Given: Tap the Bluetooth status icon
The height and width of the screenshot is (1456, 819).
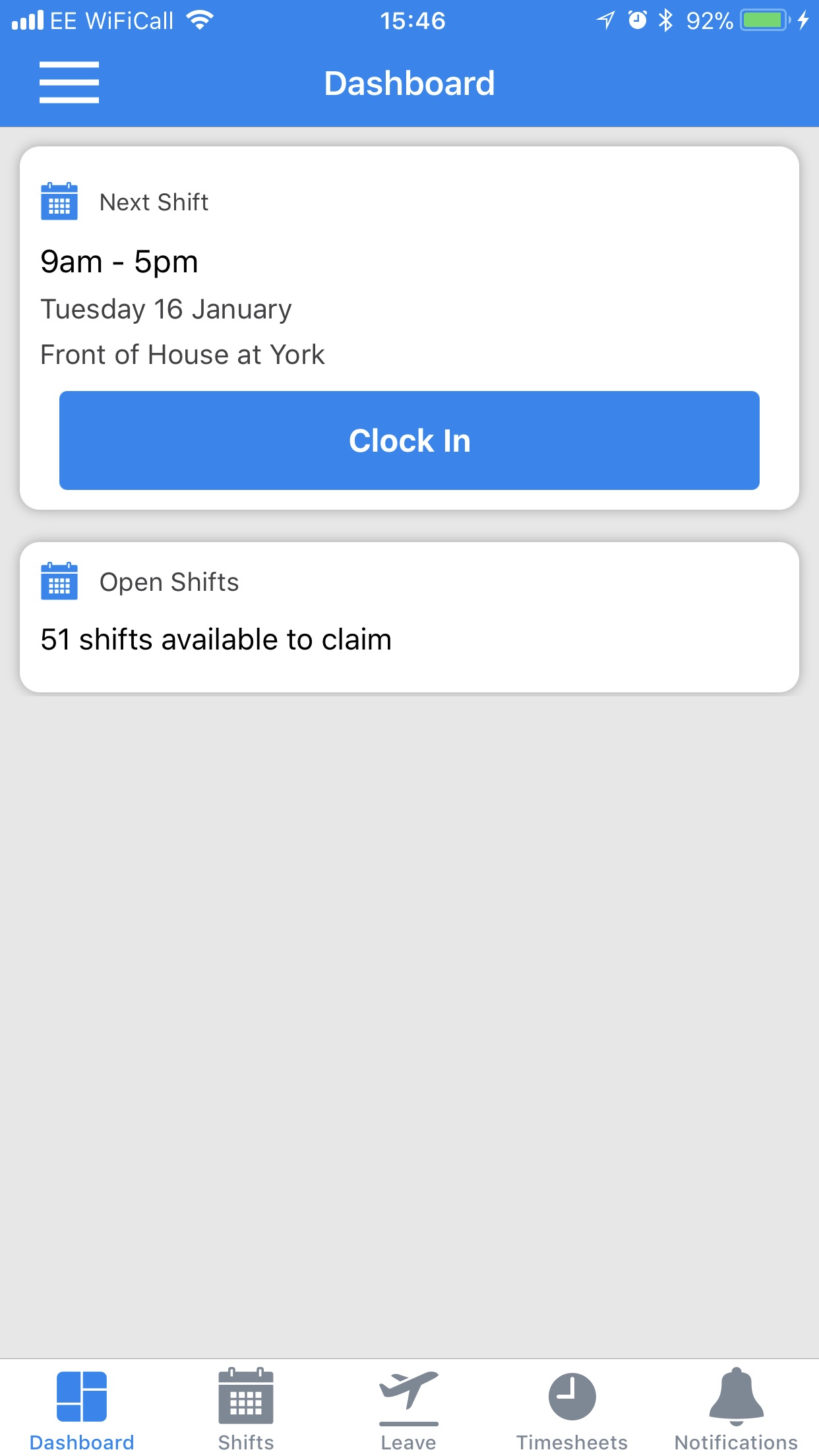Looking at the screenshot, I should tap(665, 20).
